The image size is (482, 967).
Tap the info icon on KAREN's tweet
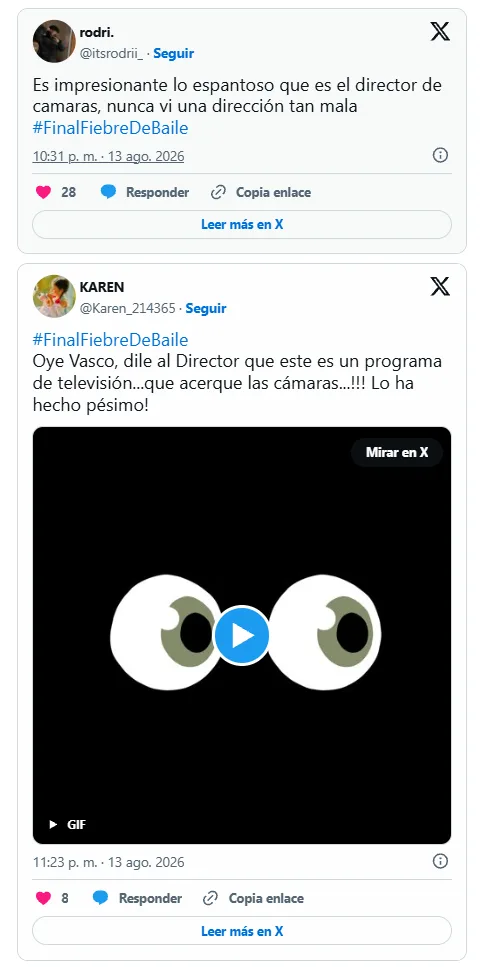pyautogui.click(x=440, y=861)
